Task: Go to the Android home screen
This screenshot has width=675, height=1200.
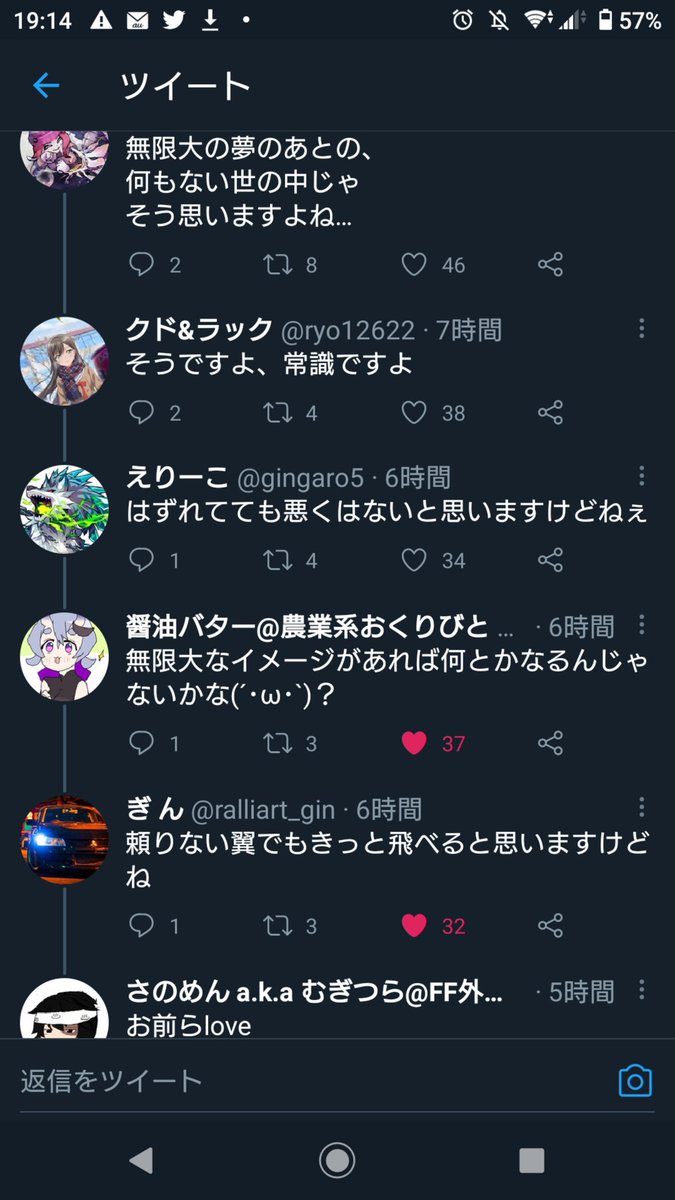Action: (337, 1160)
